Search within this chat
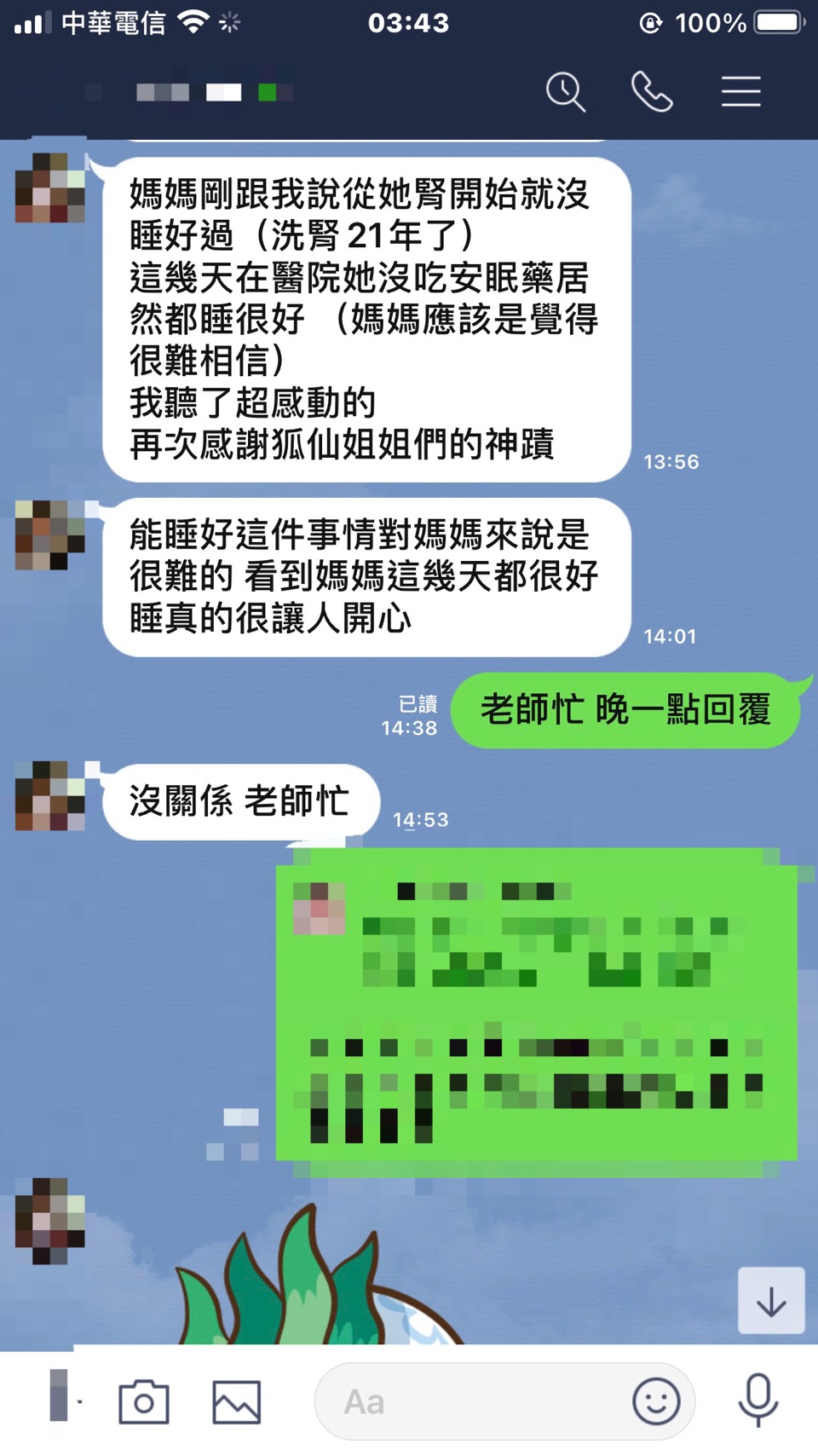This screenshot has height=1456, width=818. click(566, 92)
